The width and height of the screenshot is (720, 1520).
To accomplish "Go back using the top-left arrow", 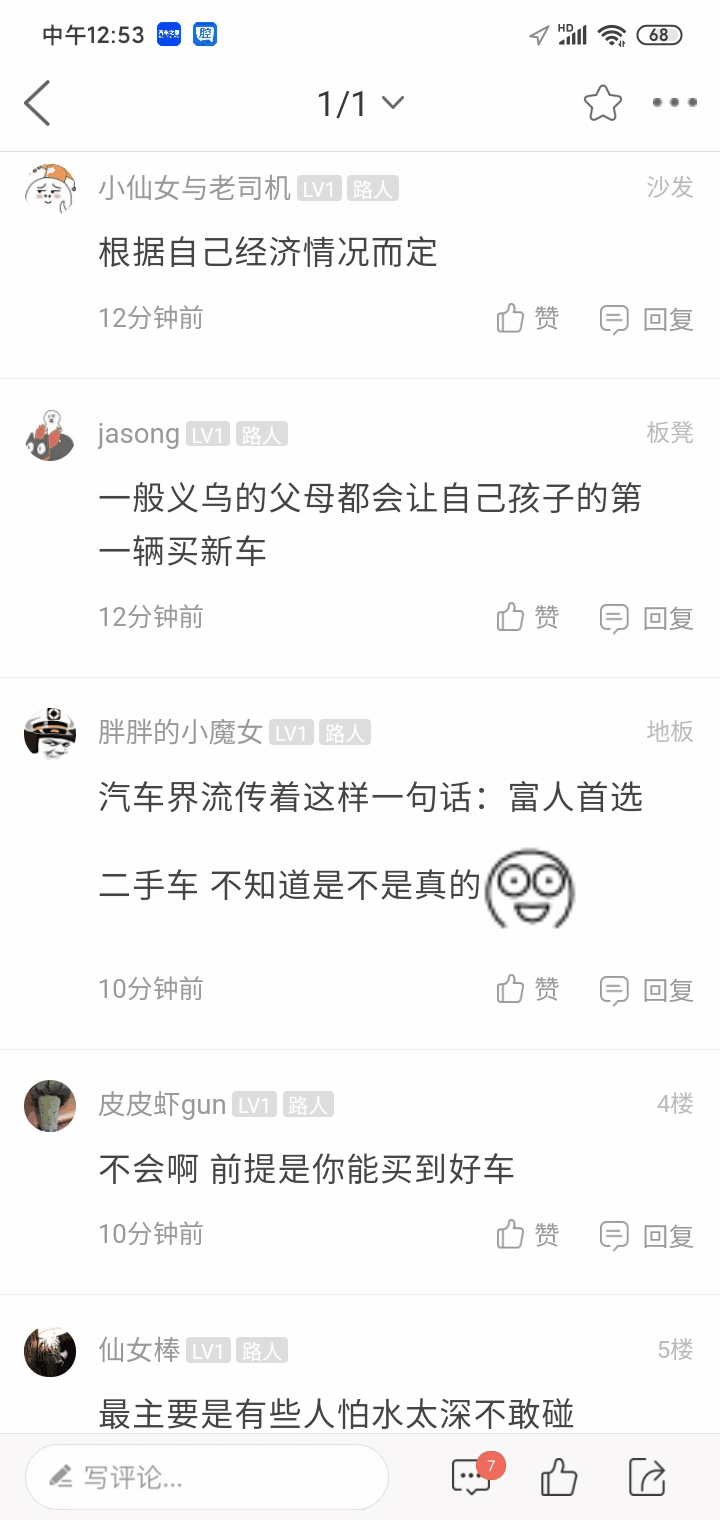I will (x=37, y=103).
